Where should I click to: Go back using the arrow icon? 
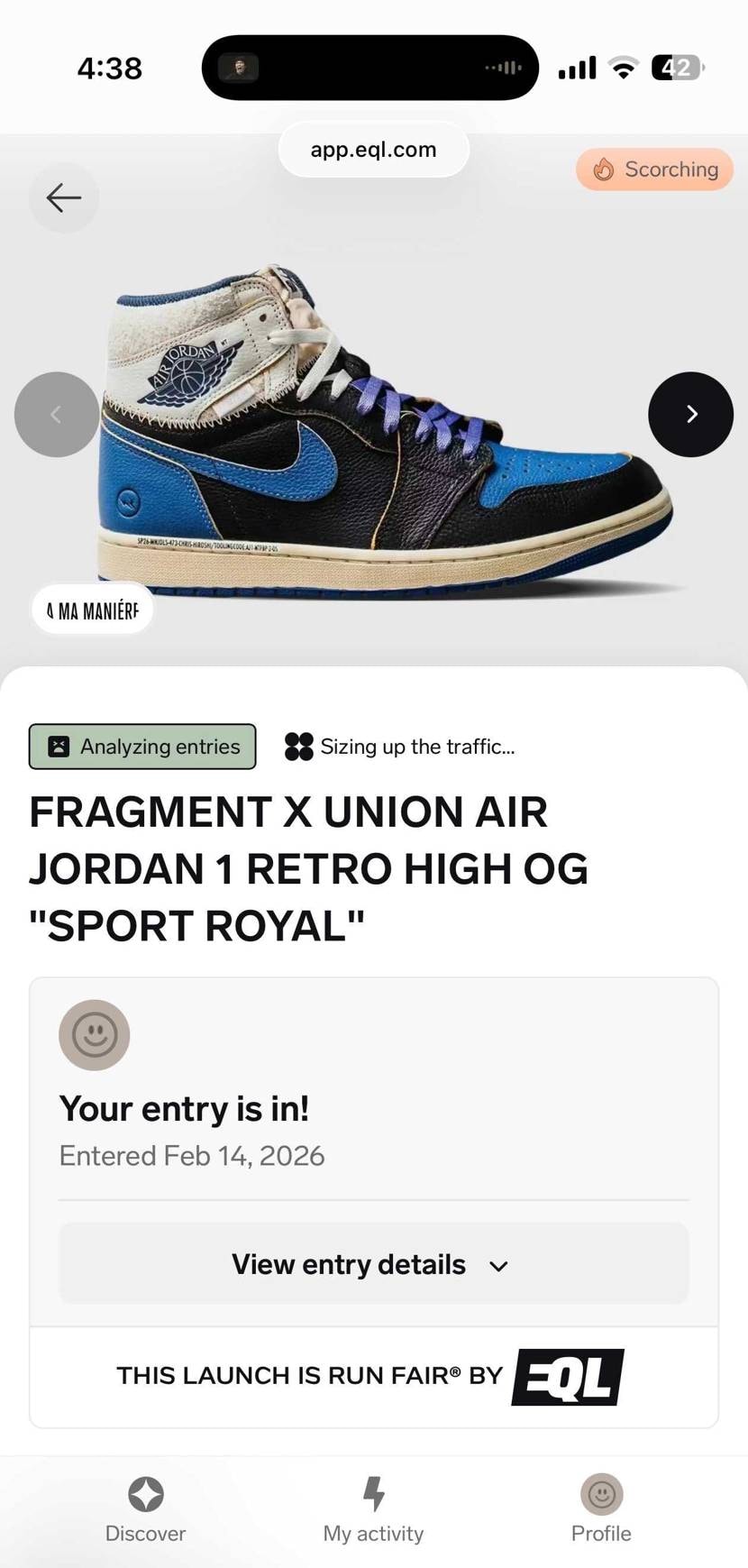click(x=64, y=197)
